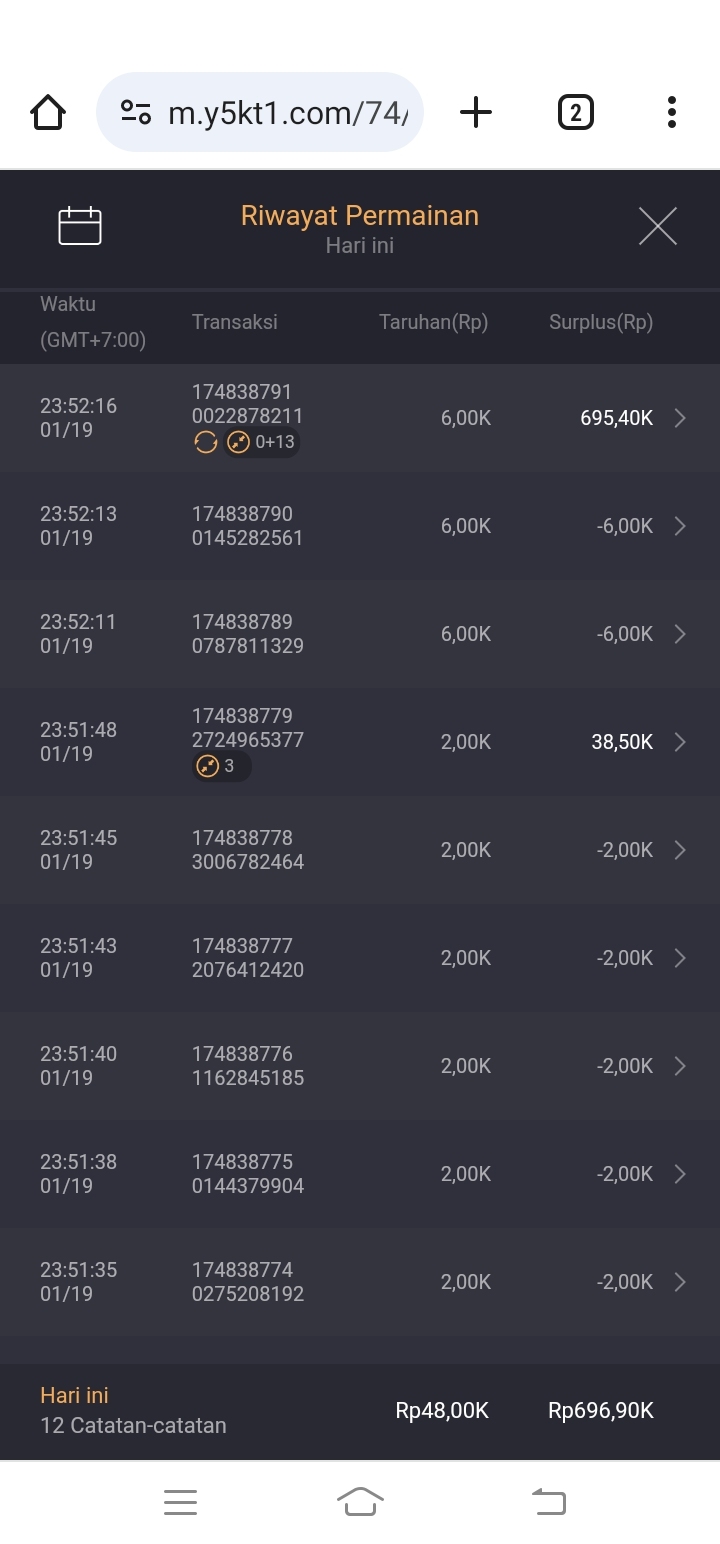Tap the browser home icon
This screenshot has height=1544, width=720.
pos(48,112)
